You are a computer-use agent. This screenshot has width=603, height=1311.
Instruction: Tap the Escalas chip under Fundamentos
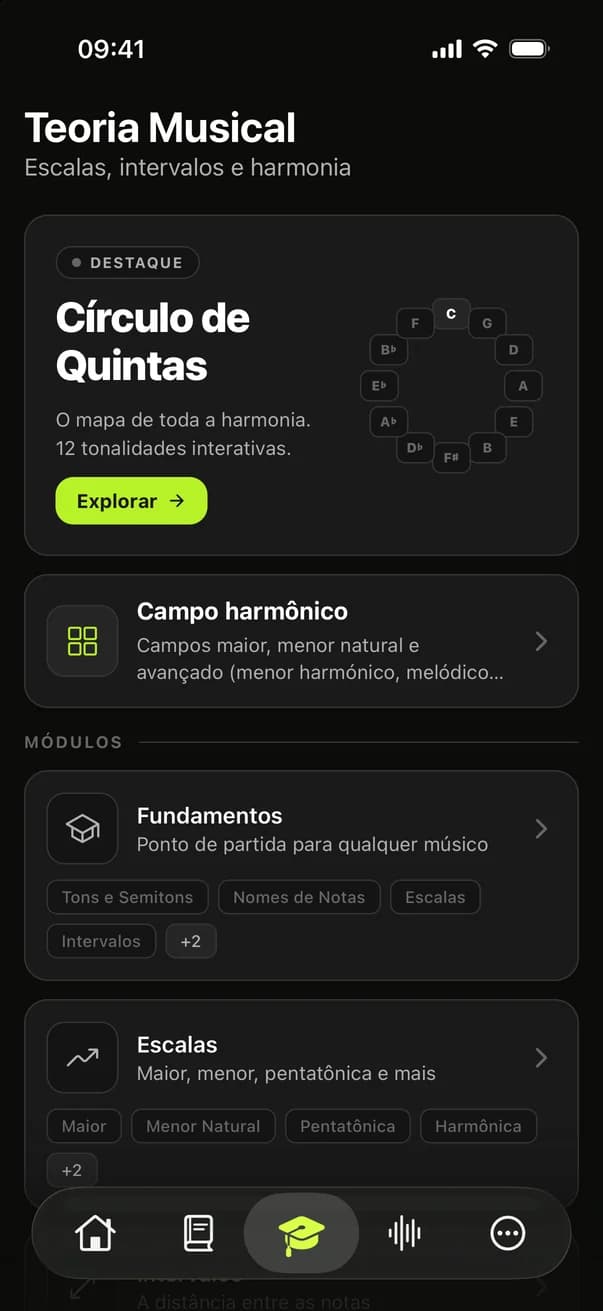pos(435,897)
